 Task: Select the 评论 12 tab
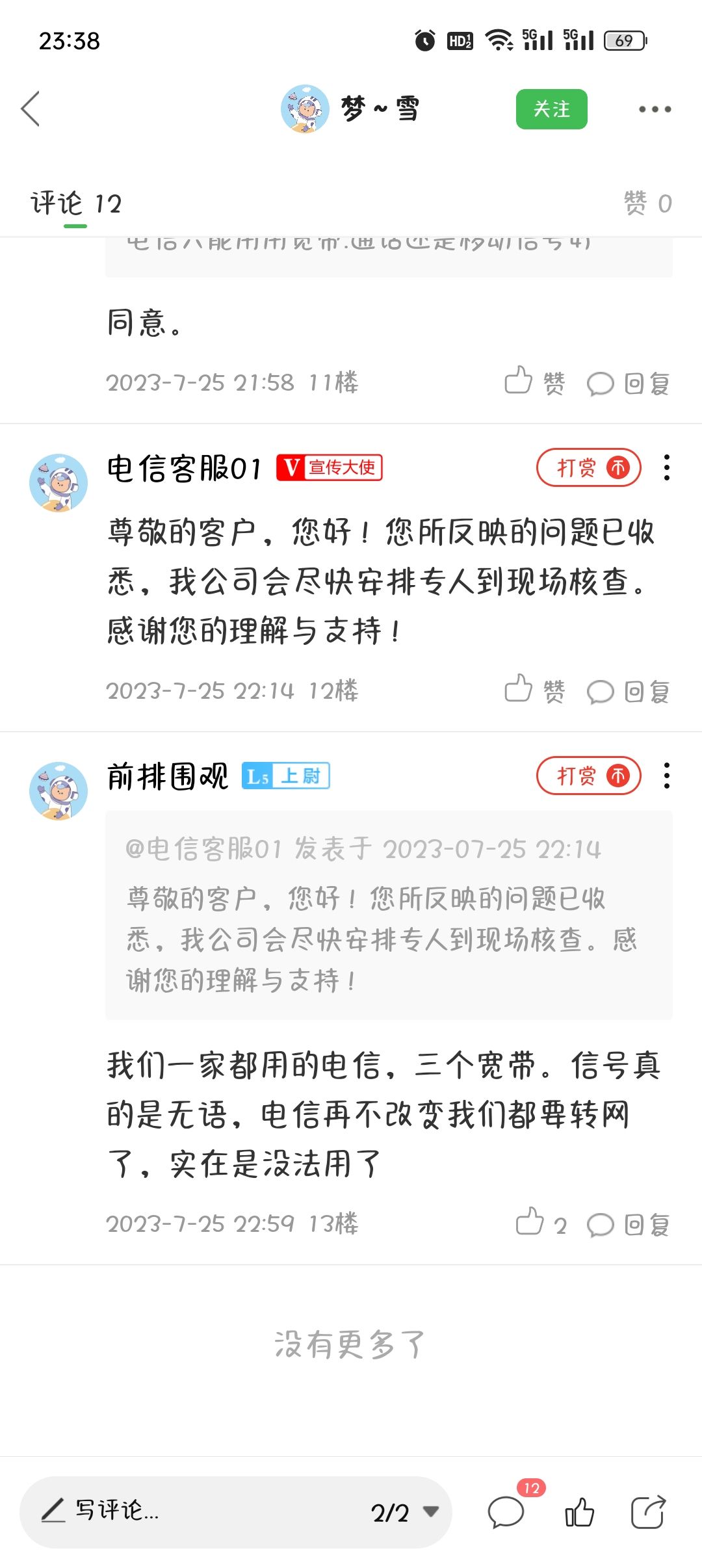tap(76, 203)
